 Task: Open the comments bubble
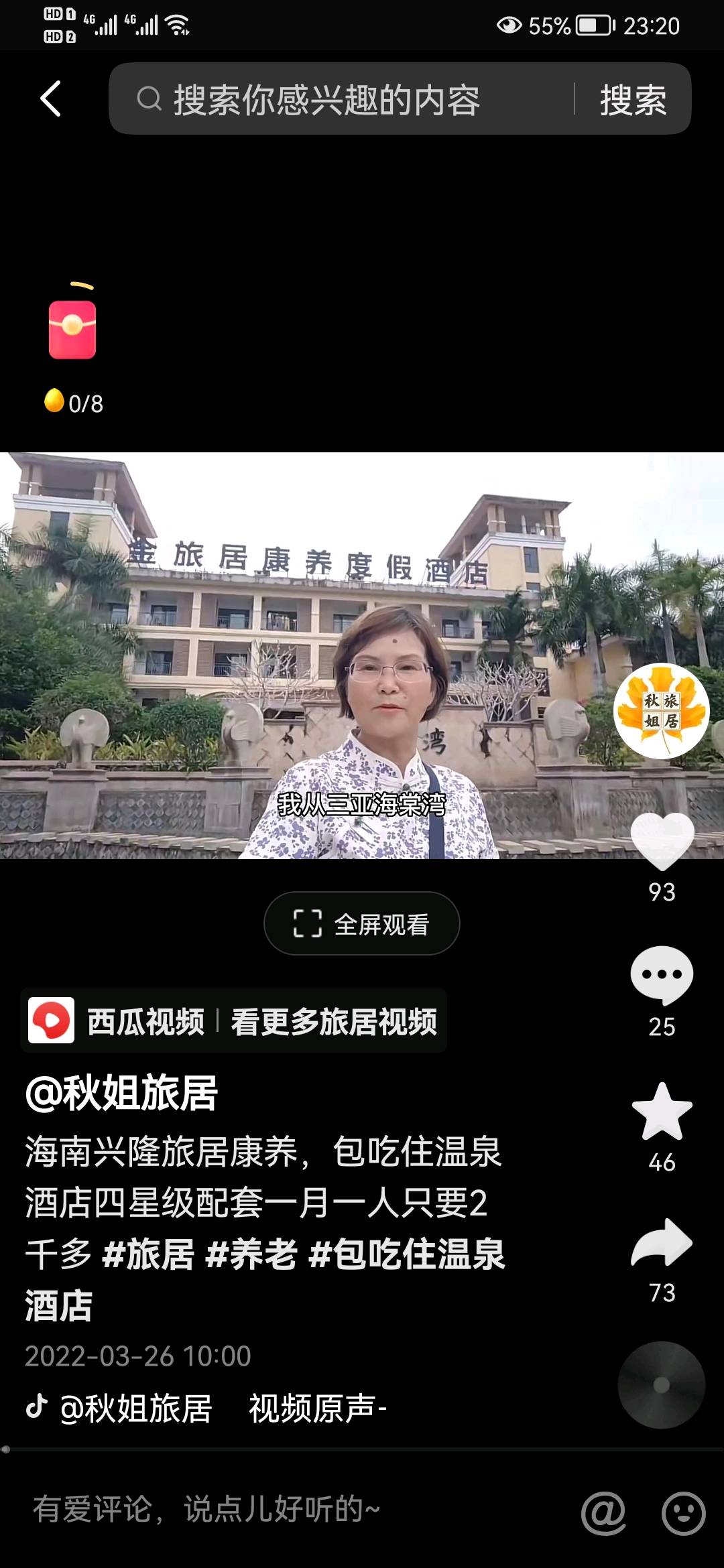pos(662,975)
